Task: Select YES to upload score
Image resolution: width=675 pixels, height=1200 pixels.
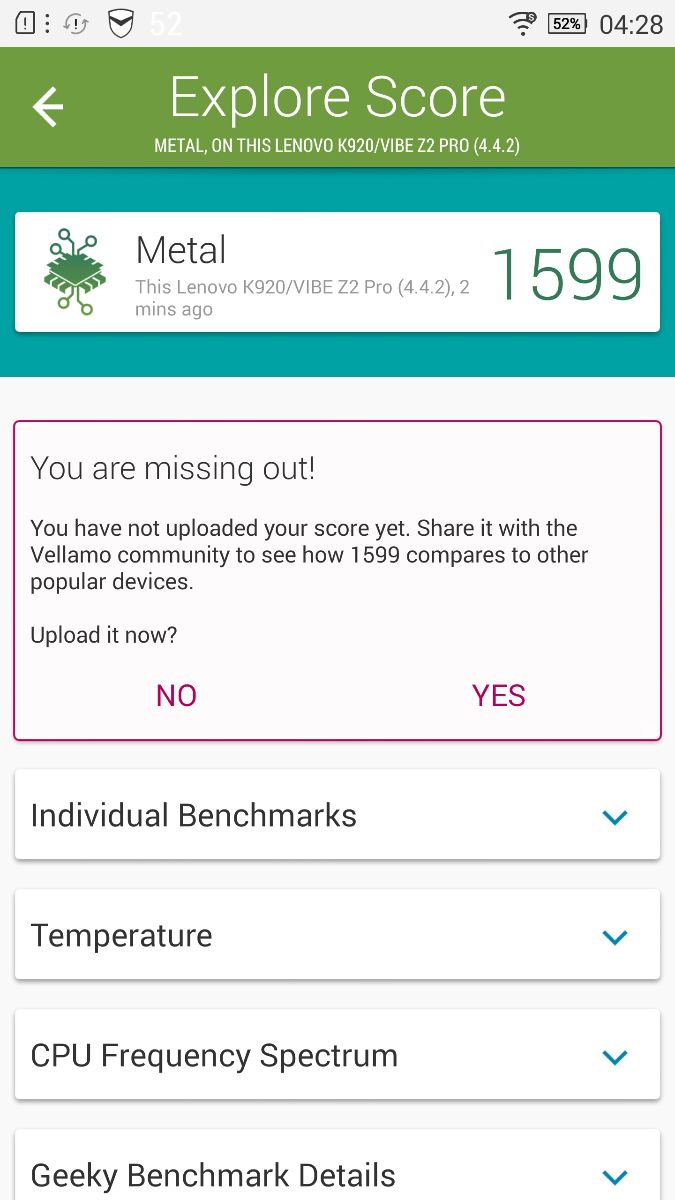Action: click(498, 696)
